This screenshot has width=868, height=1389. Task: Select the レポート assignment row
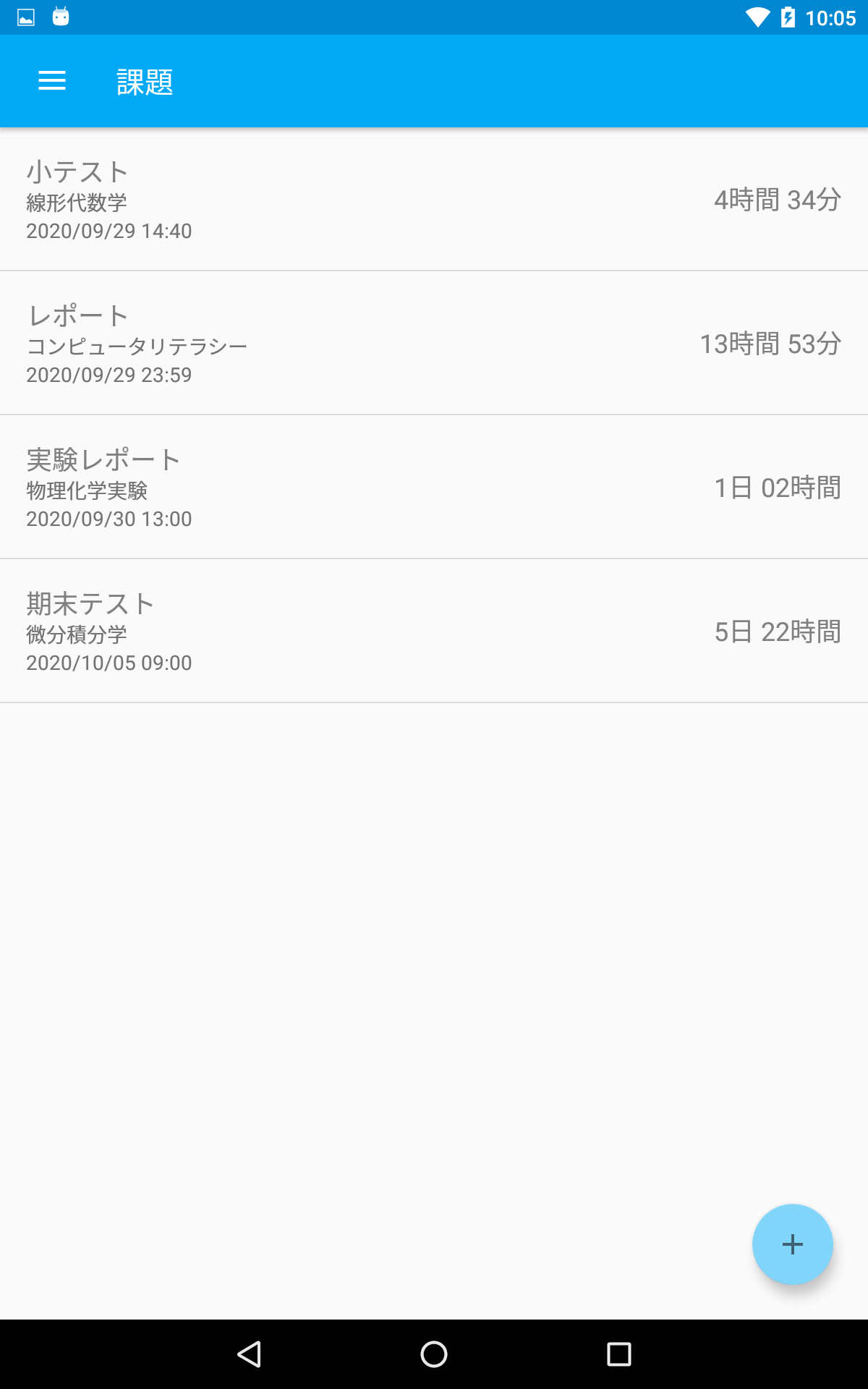click(434, 342)
